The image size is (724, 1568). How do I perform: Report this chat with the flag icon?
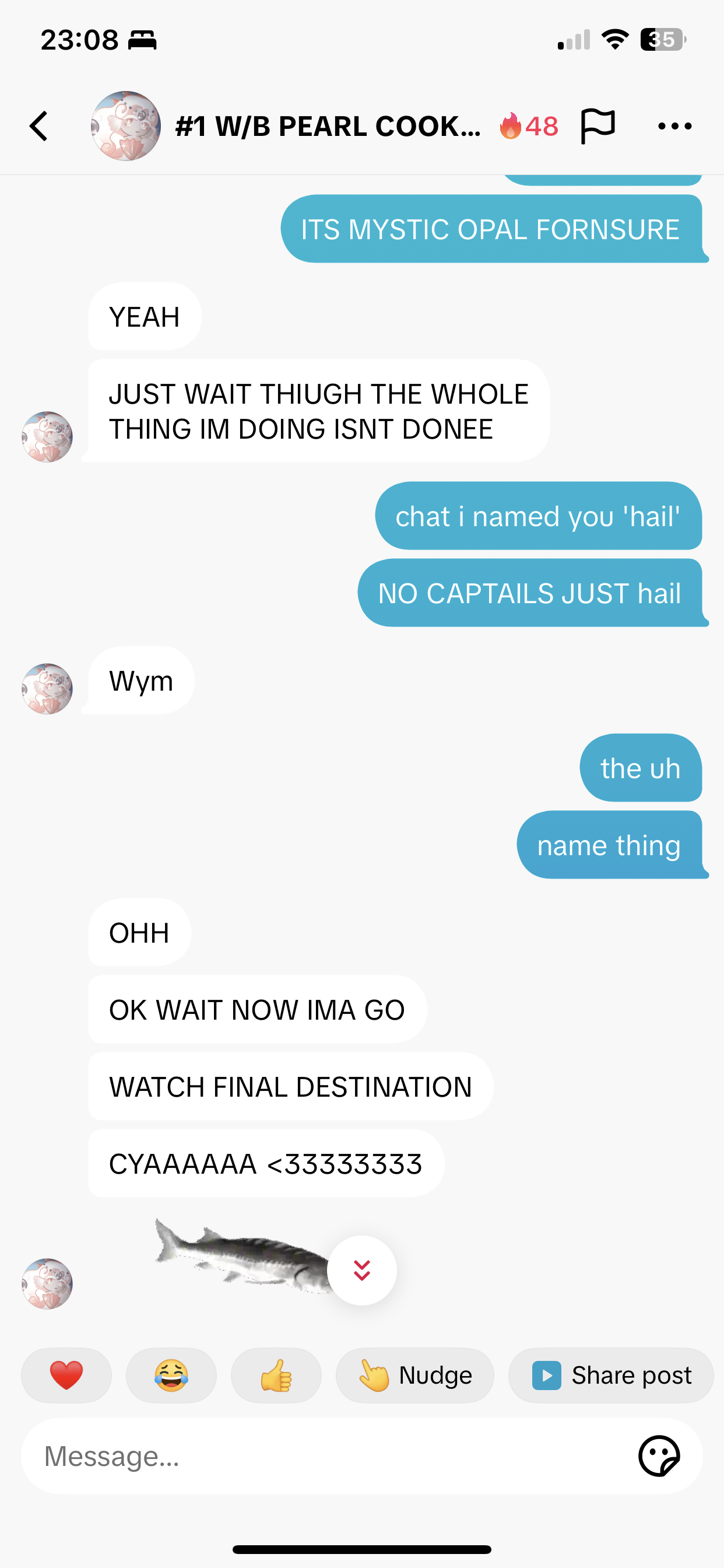598,126
